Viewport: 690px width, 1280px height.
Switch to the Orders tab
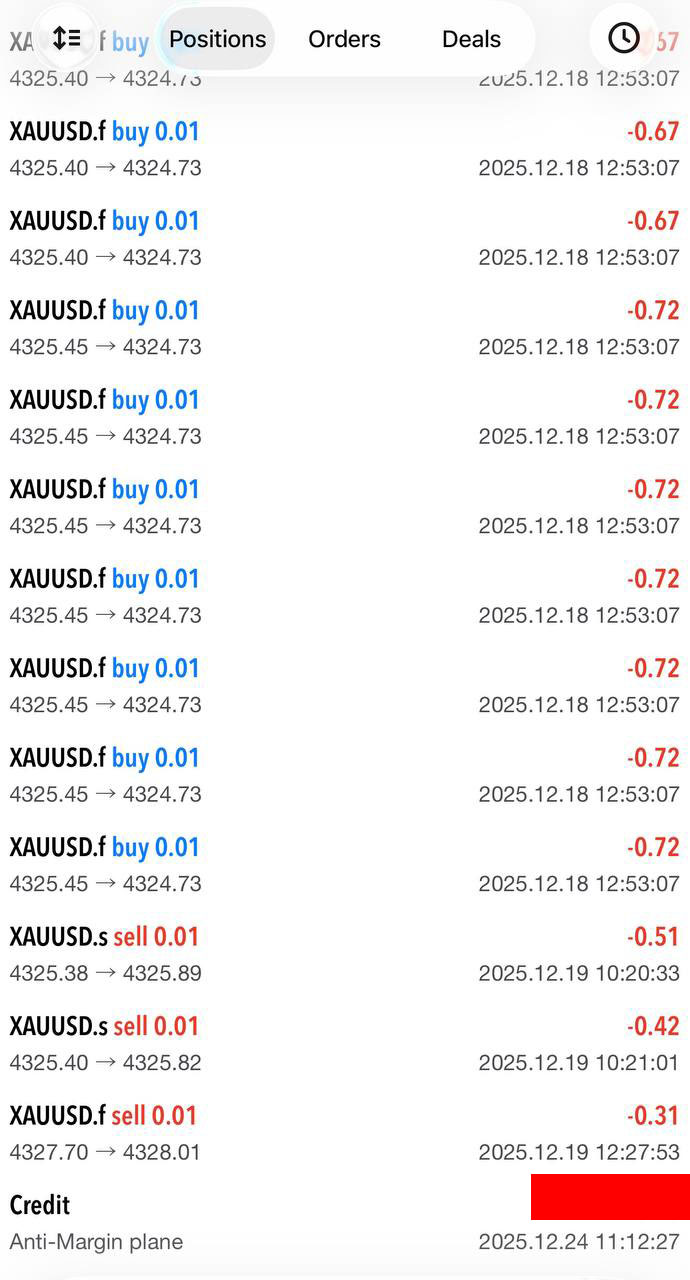[344, 39]
